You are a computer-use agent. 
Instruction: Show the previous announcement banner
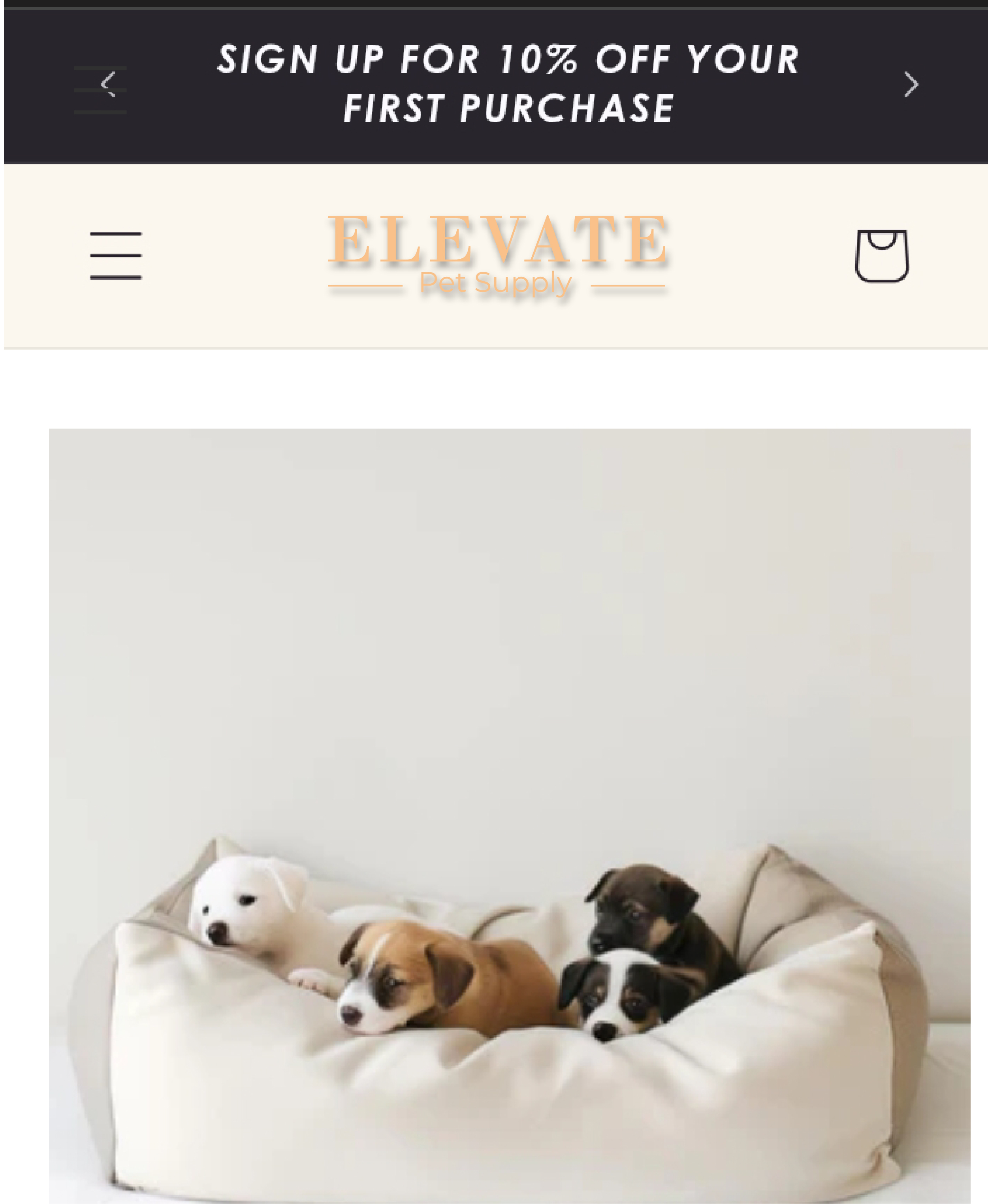(108, 85)
